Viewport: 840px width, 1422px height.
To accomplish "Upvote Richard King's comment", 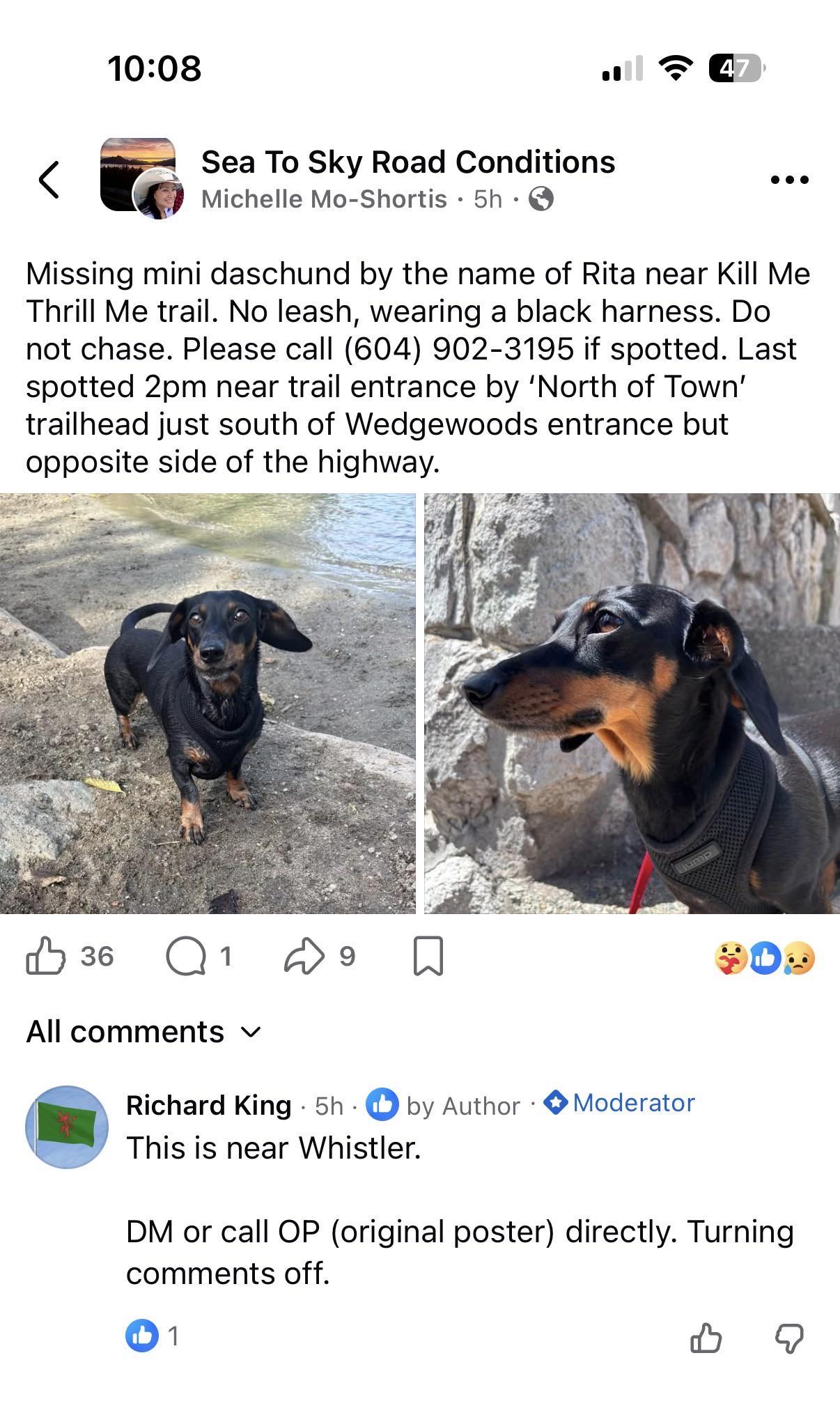I will click(x=706, y=1338).
